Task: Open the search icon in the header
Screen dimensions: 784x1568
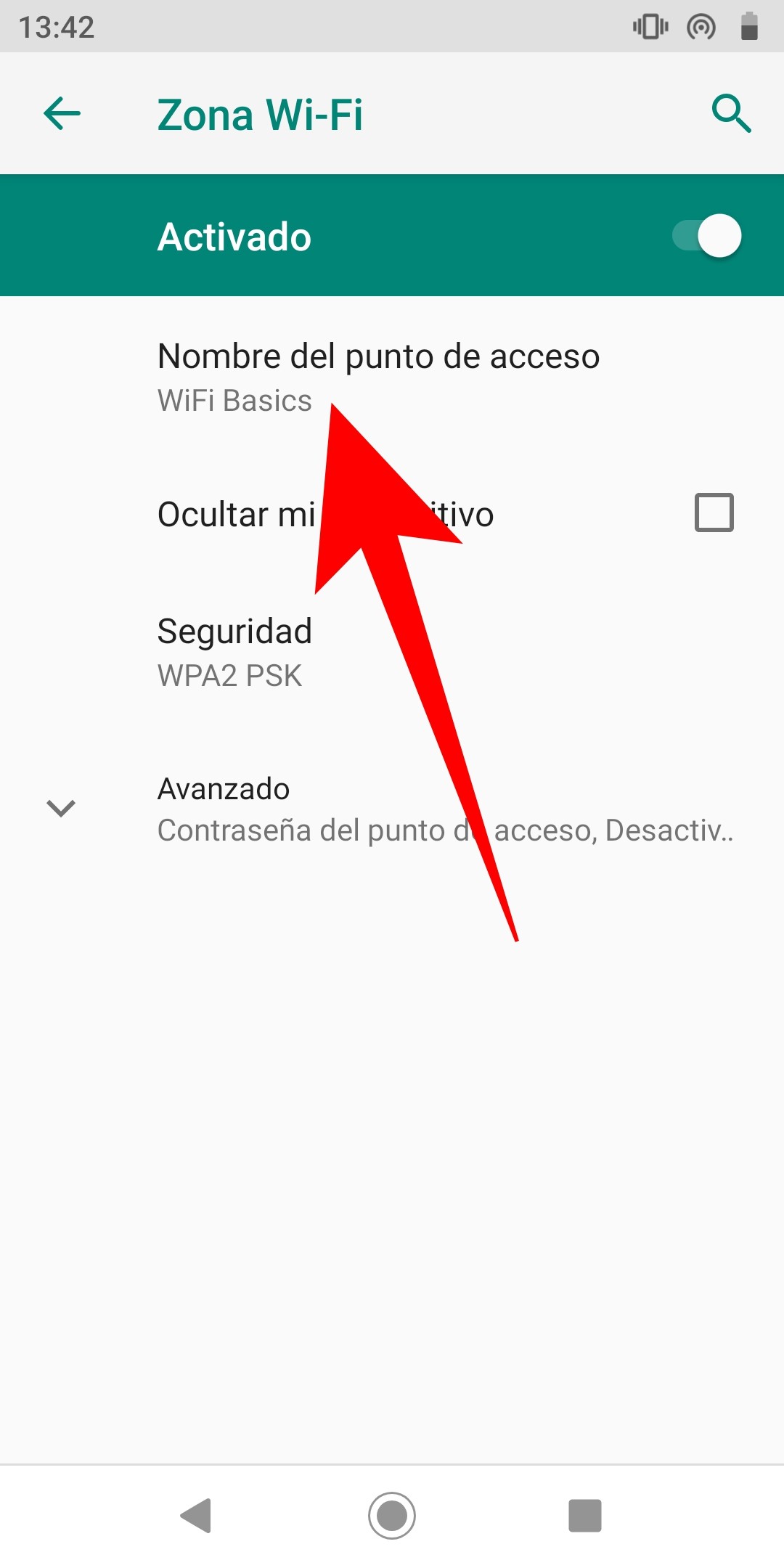Action: coord(731,113)
